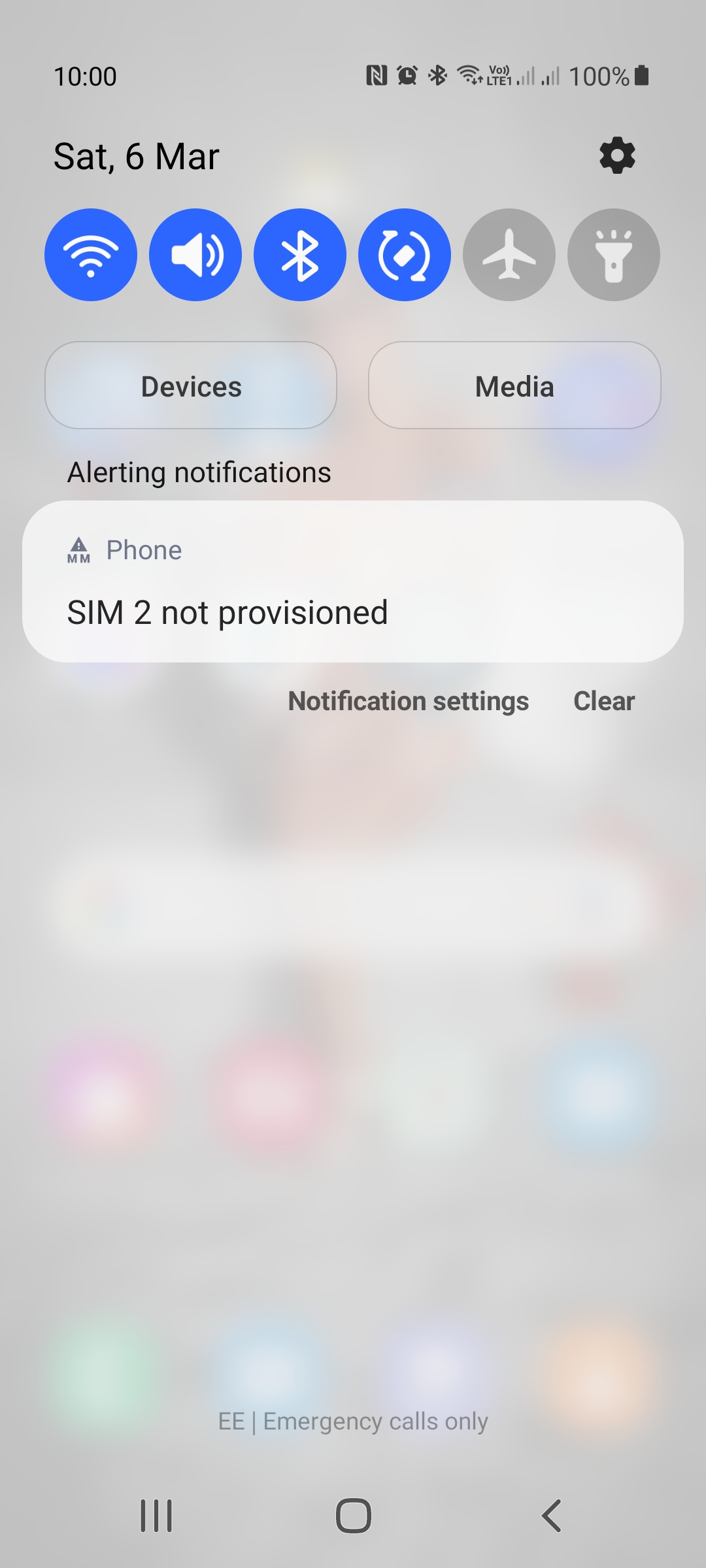Disable Bluetooth quick toggle
The image size is (706, 1568).
point(300,255)
